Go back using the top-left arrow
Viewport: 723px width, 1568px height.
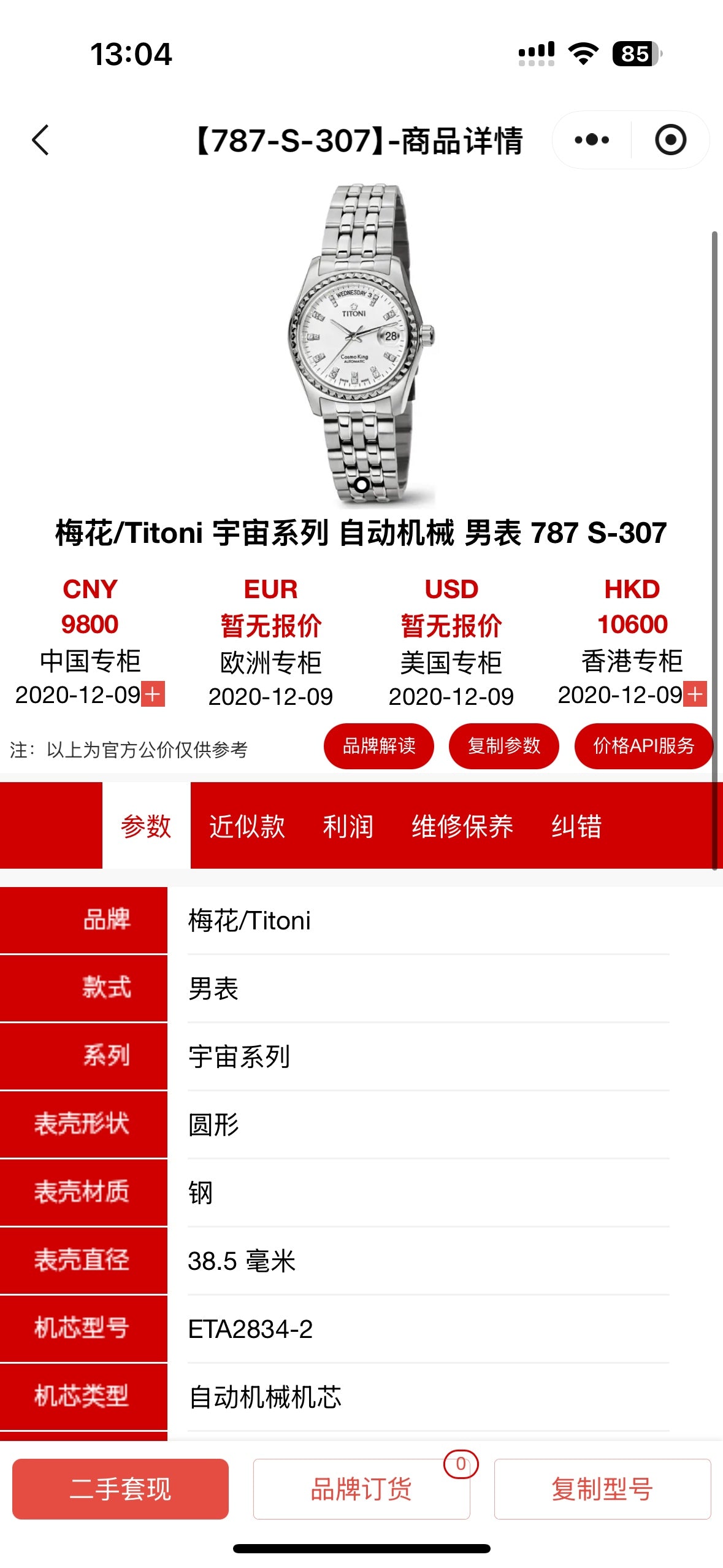tap(40, 140)
